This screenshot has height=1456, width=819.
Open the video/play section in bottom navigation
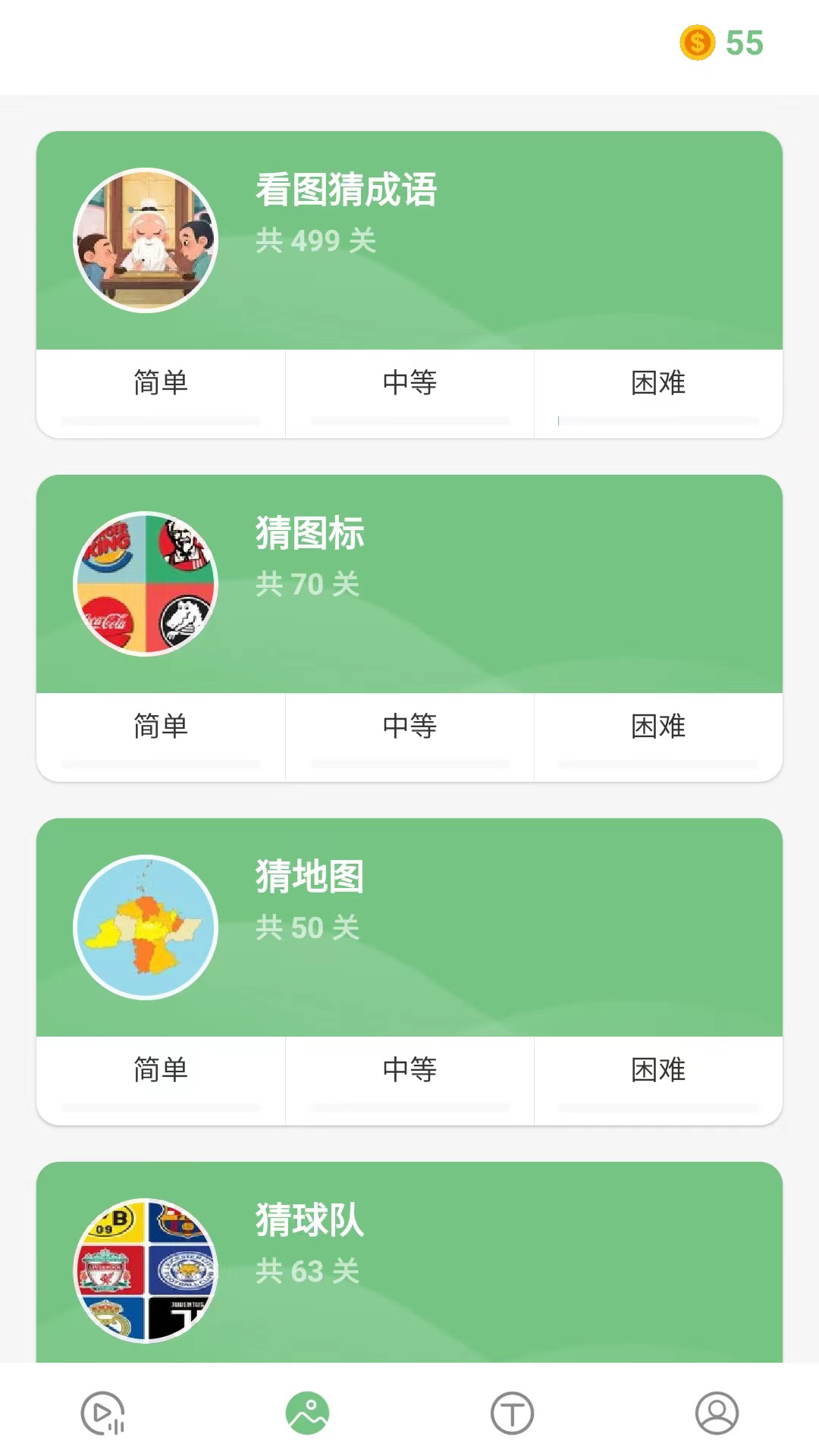pyautogui.click(x=102, y=1414)
